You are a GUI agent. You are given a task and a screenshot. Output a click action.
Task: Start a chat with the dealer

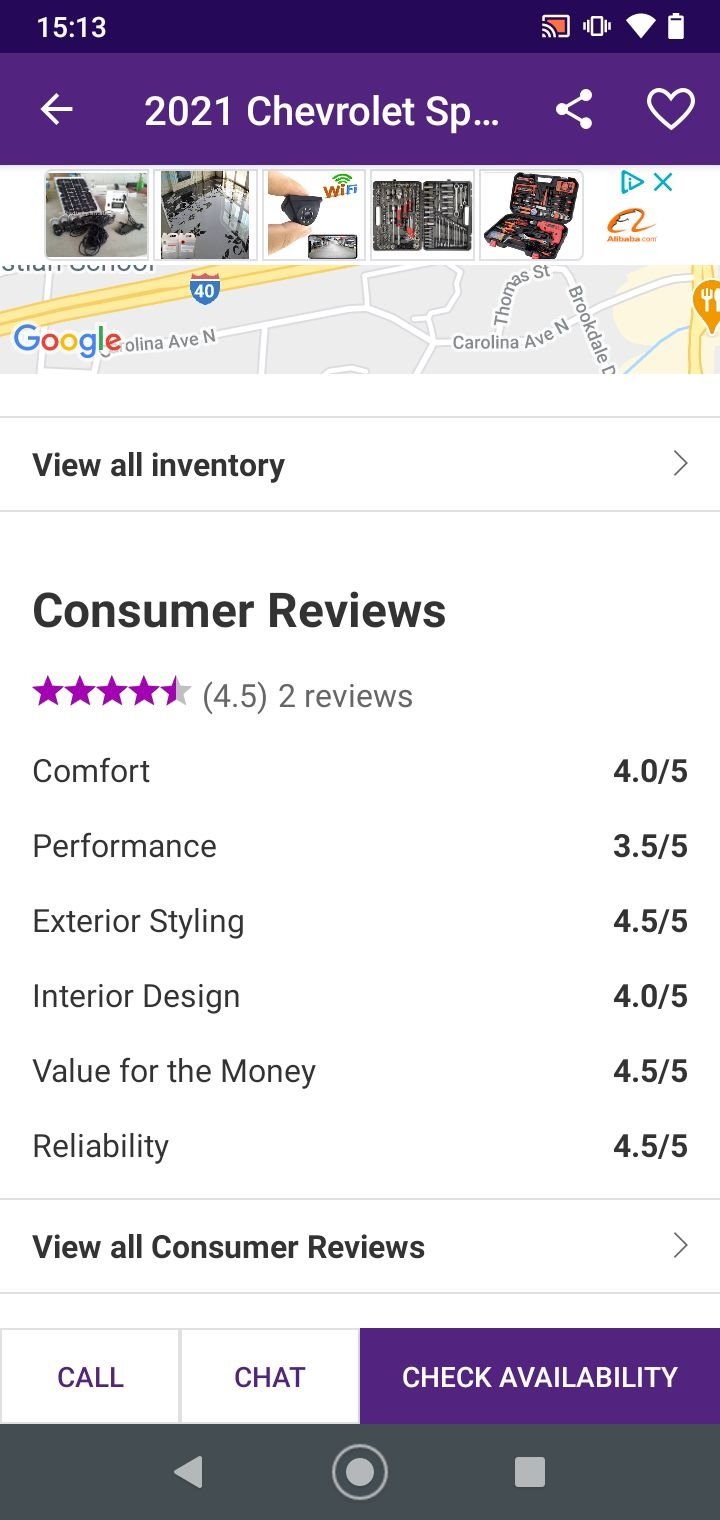[270, 1377]
